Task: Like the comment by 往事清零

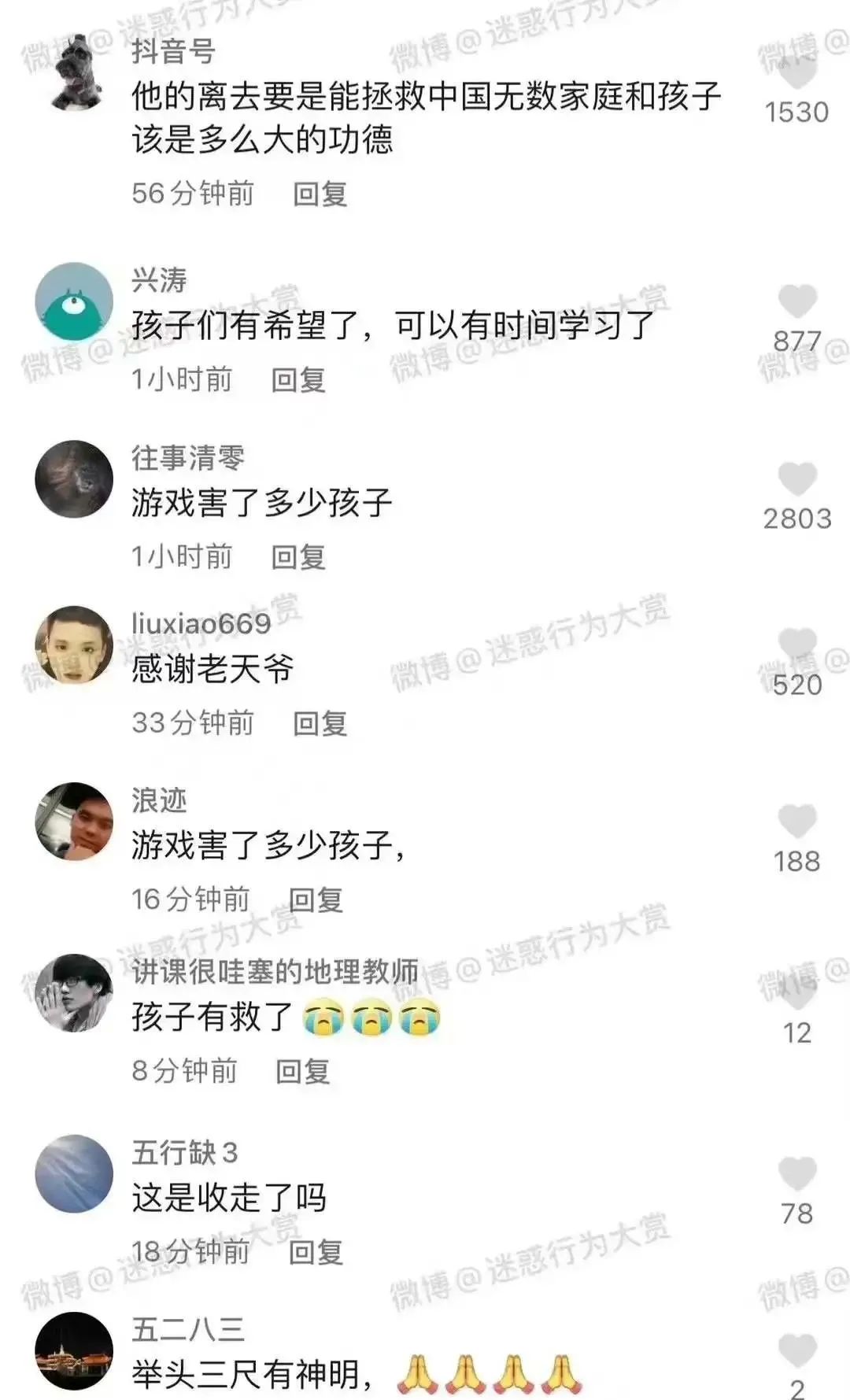Action: coord(796,479)
